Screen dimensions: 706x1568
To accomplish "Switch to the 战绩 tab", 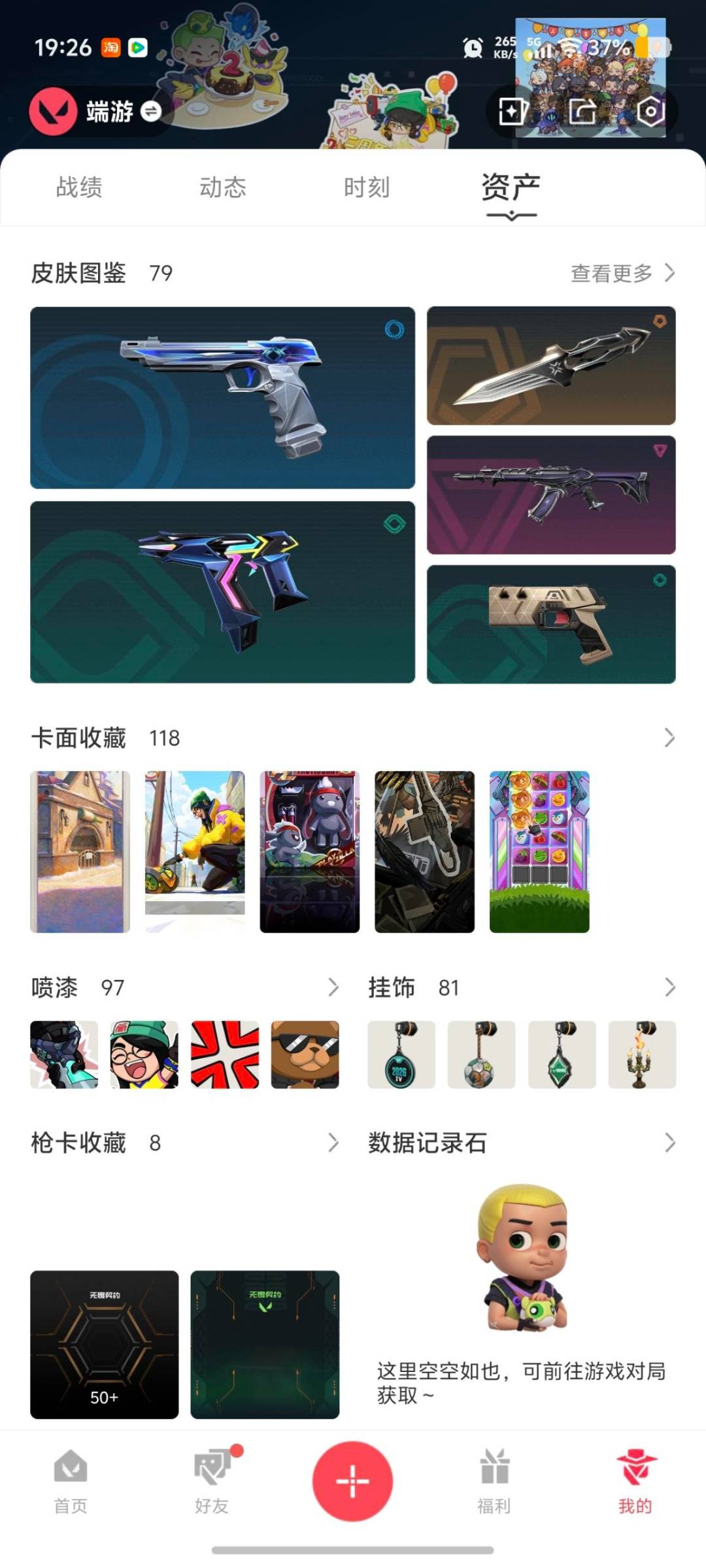I will (79, 188).
